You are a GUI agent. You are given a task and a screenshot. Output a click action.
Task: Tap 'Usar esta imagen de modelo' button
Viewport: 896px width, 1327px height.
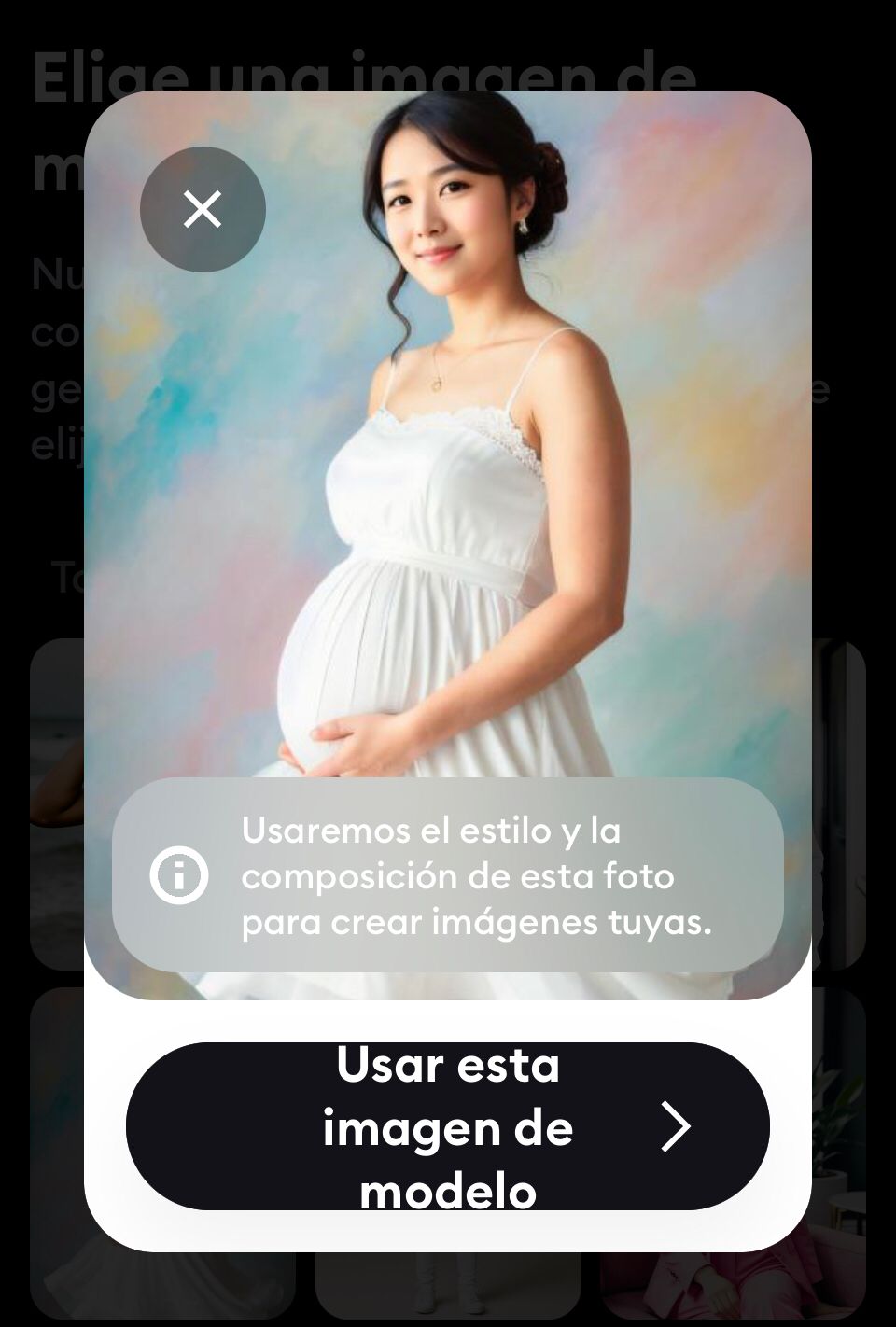point(448,1126)
